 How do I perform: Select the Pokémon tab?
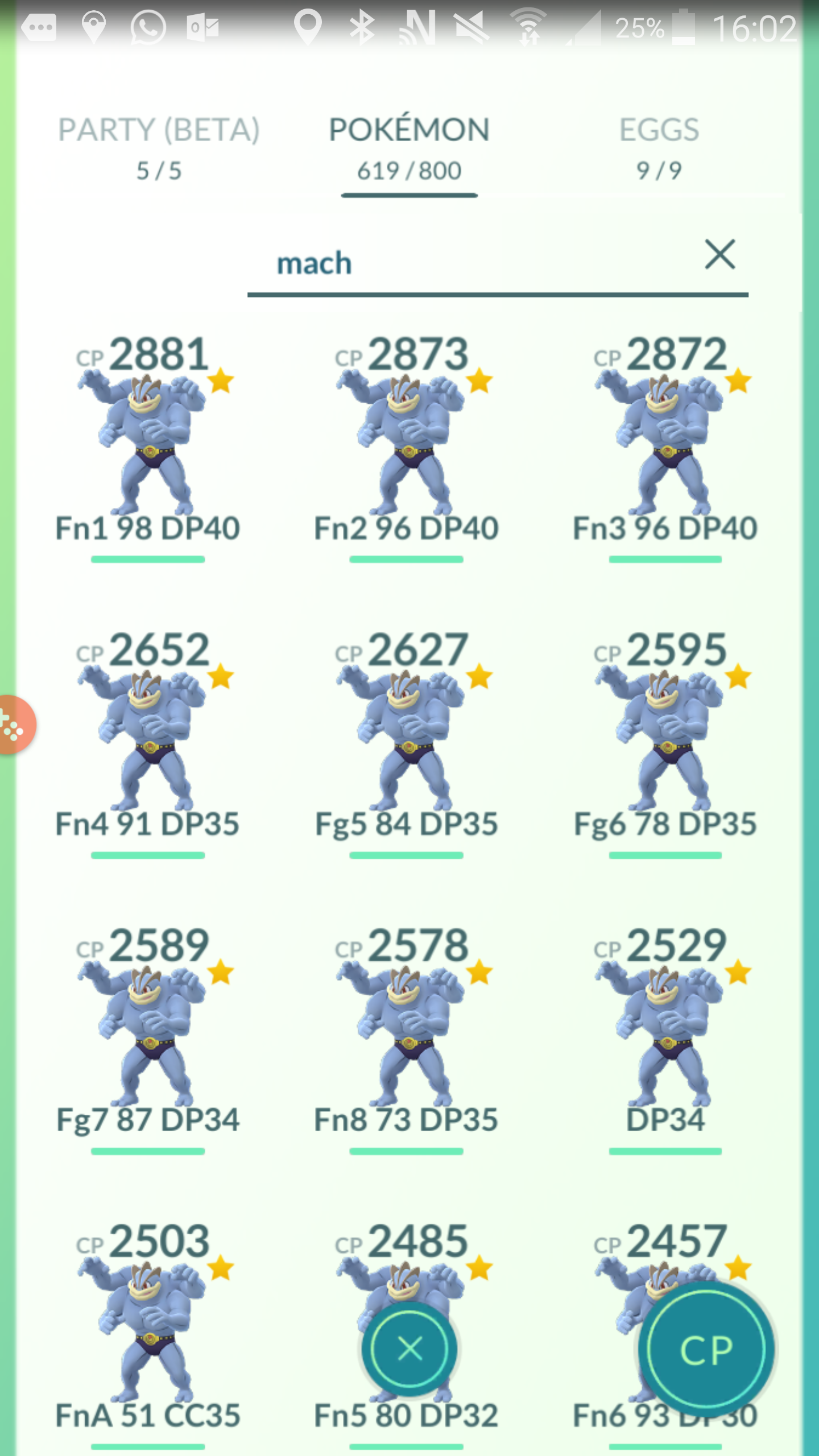click(x=409, y=148)
